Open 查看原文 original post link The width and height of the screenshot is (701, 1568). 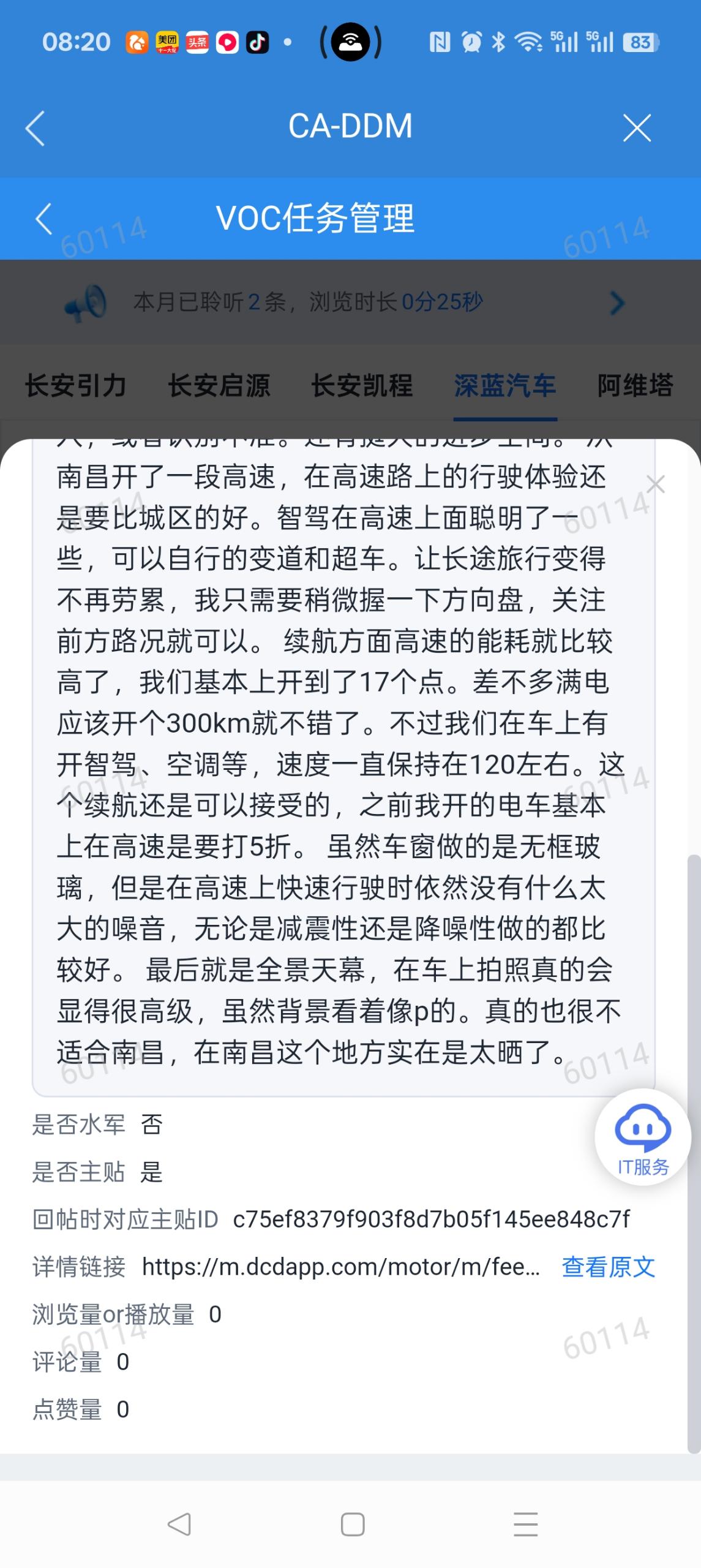coord(609,1267)
